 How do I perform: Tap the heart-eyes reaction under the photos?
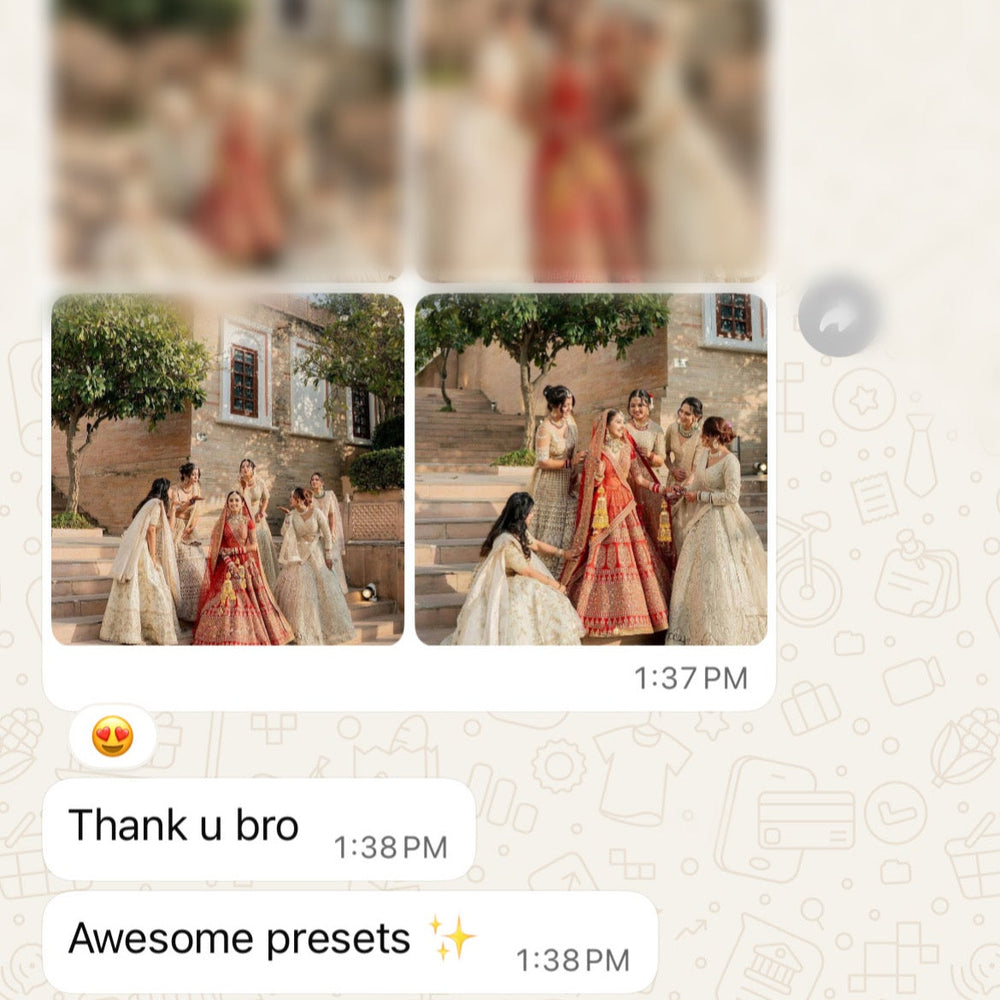112,737
